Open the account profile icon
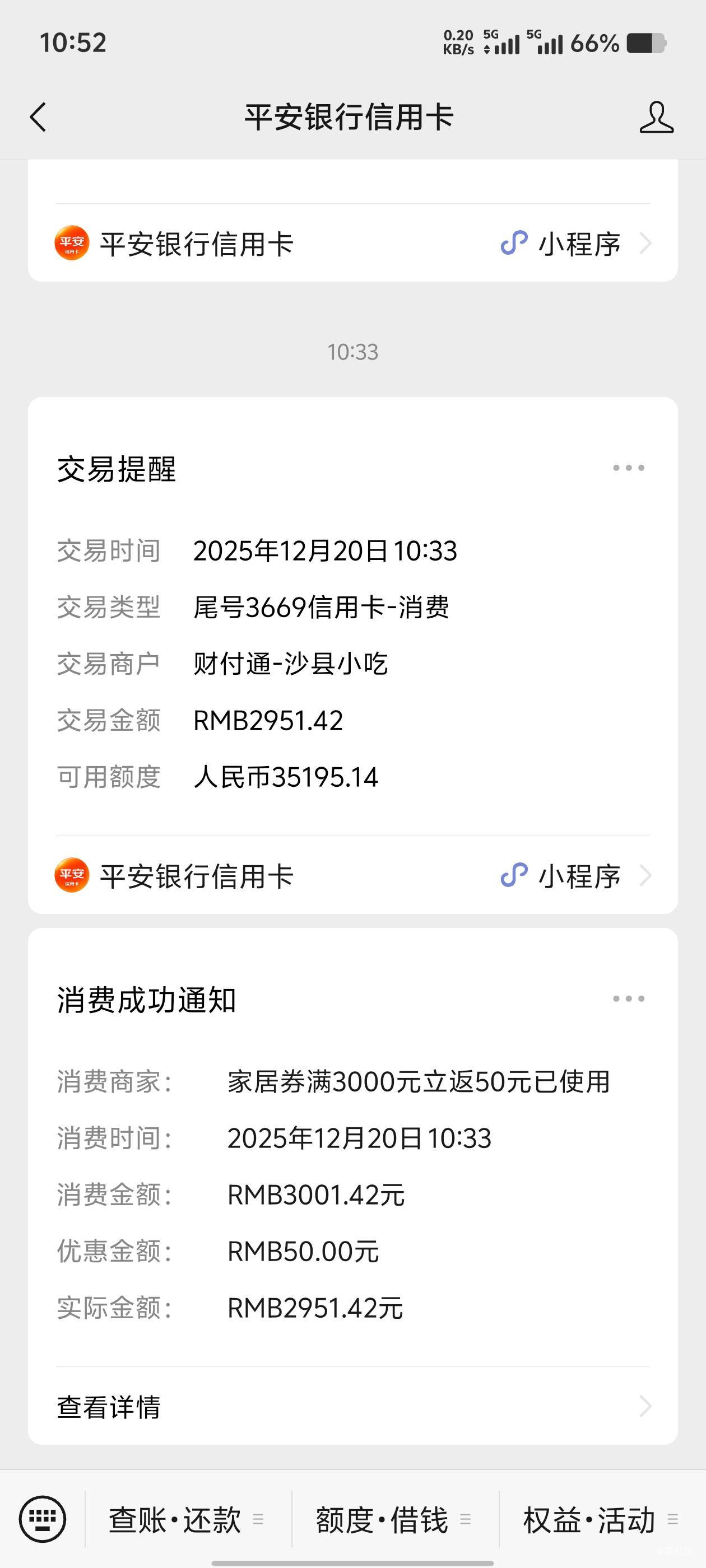706x1568 pixels. point(656,117)
